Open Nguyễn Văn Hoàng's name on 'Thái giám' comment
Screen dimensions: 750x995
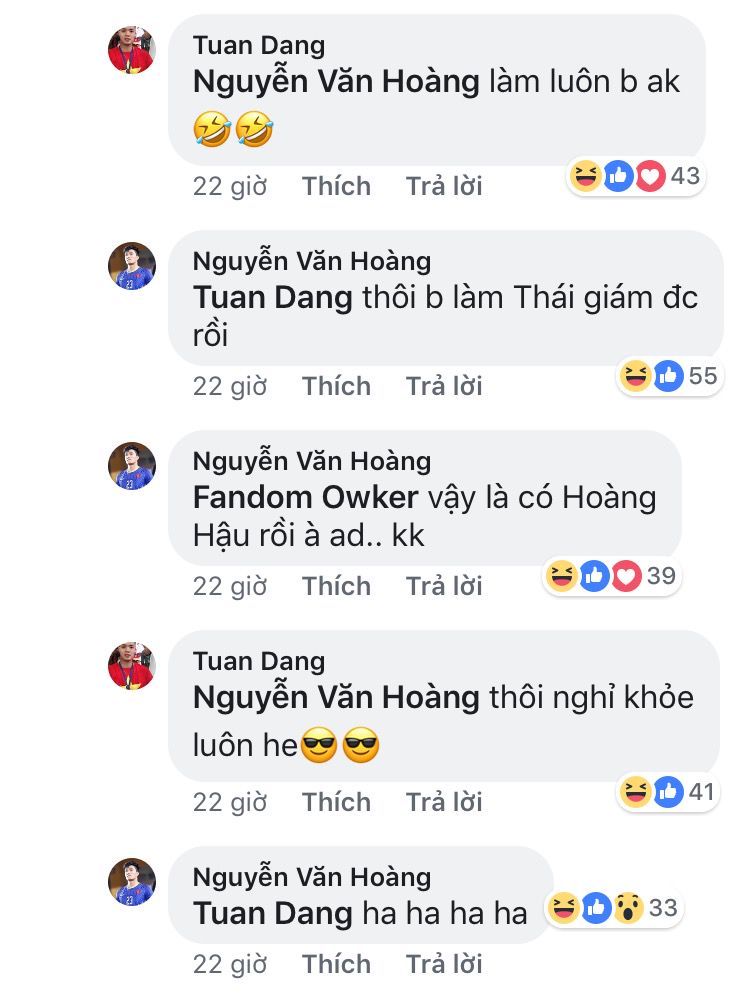(311, 261)
